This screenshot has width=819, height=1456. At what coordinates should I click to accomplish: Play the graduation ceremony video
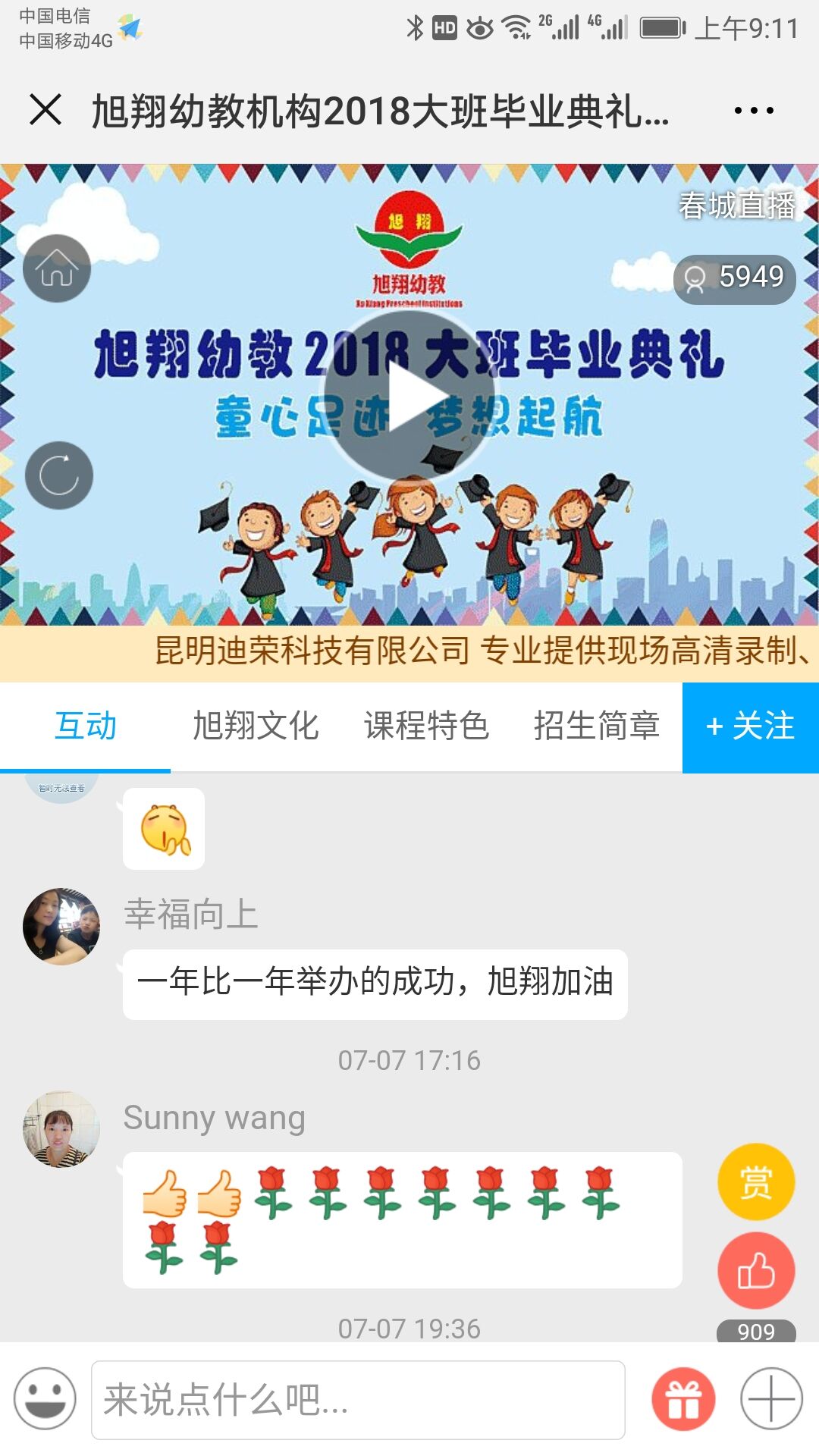409,396
